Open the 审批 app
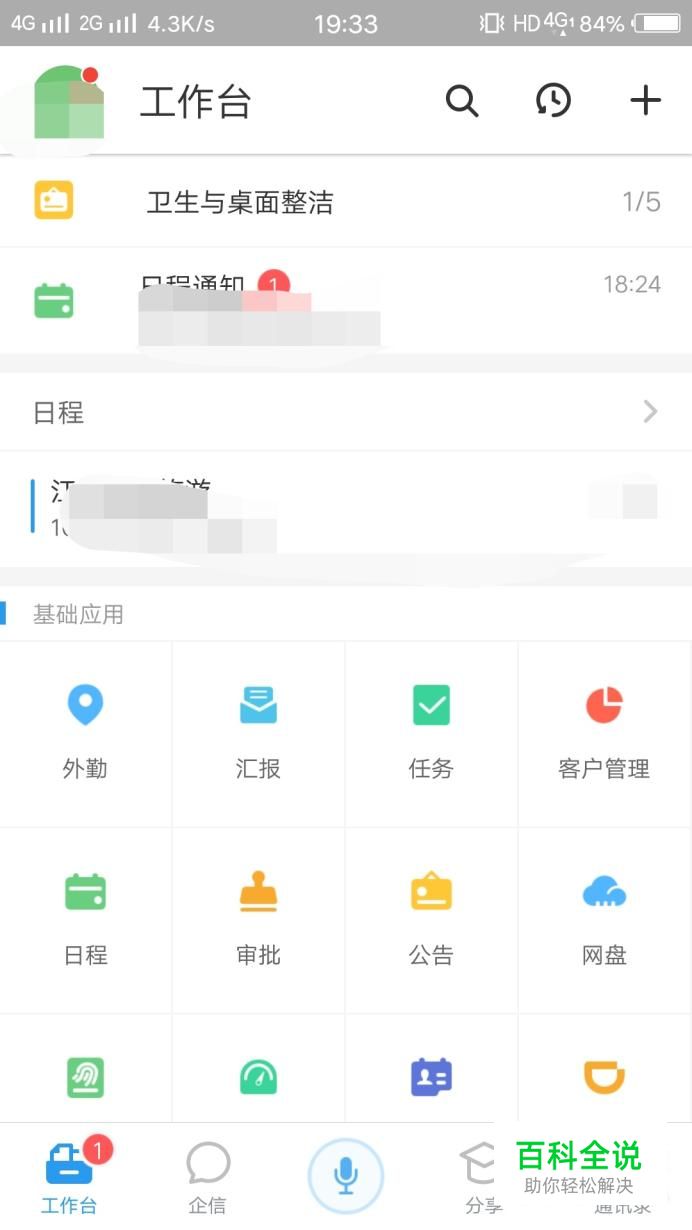Image resolution: width=692 pixels, height=1230 pixels. [258, 919]
